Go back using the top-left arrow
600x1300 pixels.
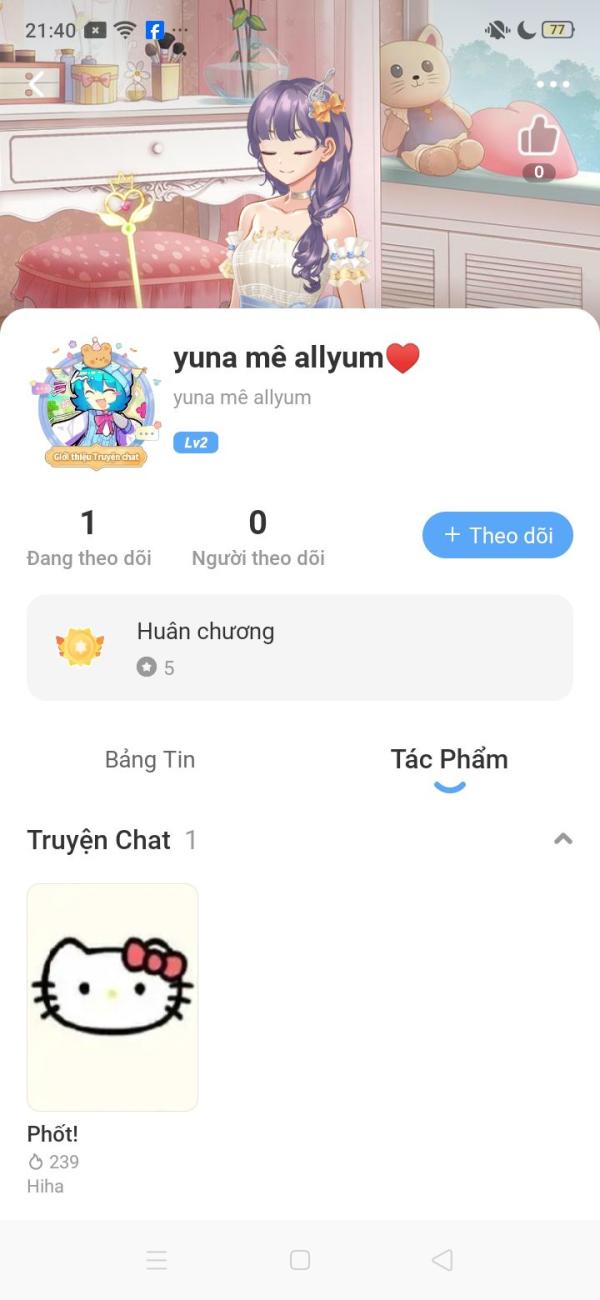[36, 85]
